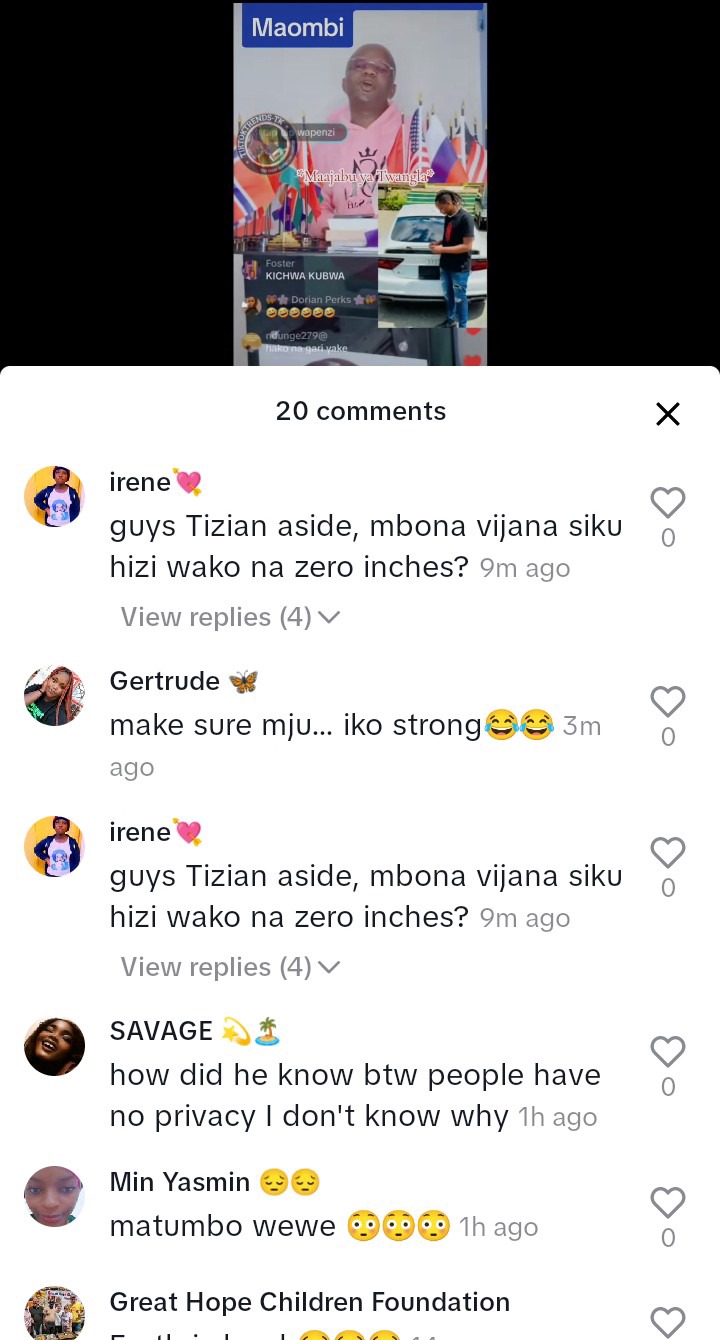The image size is (720, 1340).
Task: Tap the video preview above the comments
Action: [x=360, y=185]
